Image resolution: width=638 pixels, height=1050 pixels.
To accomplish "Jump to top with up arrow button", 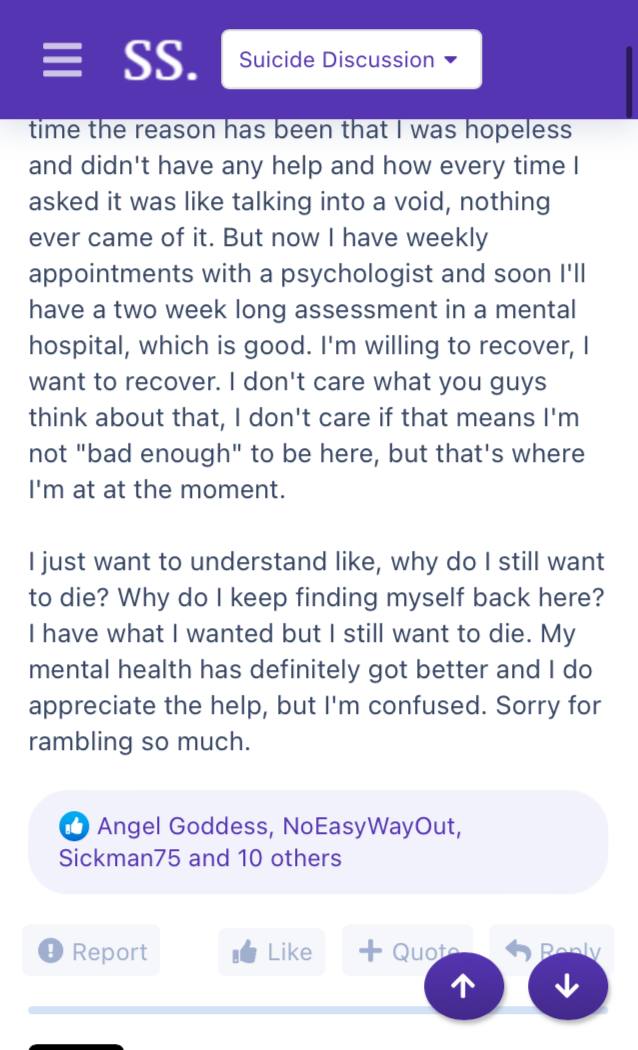I will coord(463,986).
